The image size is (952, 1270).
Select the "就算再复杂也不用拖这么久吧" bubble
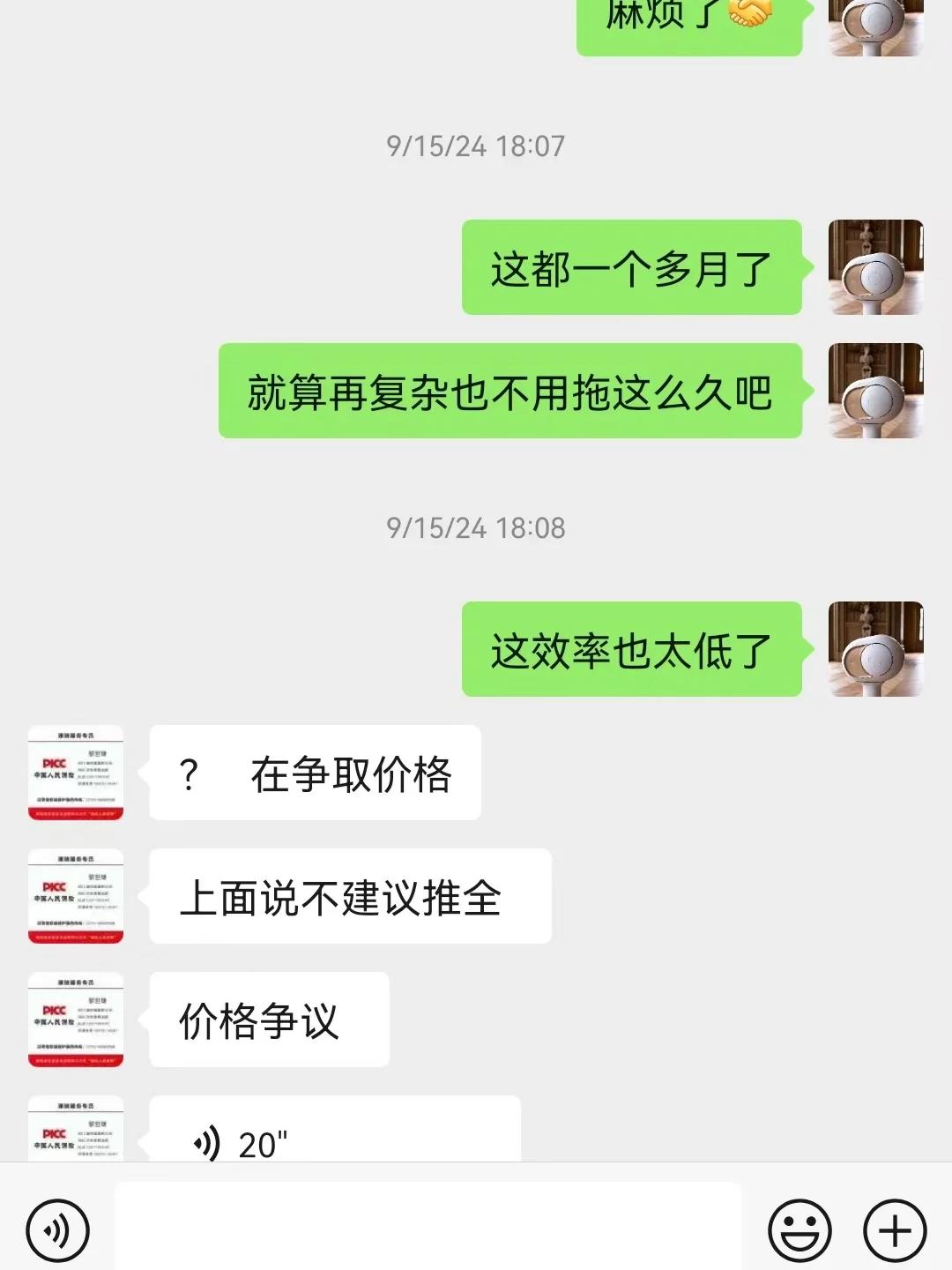tap(509, 394)
